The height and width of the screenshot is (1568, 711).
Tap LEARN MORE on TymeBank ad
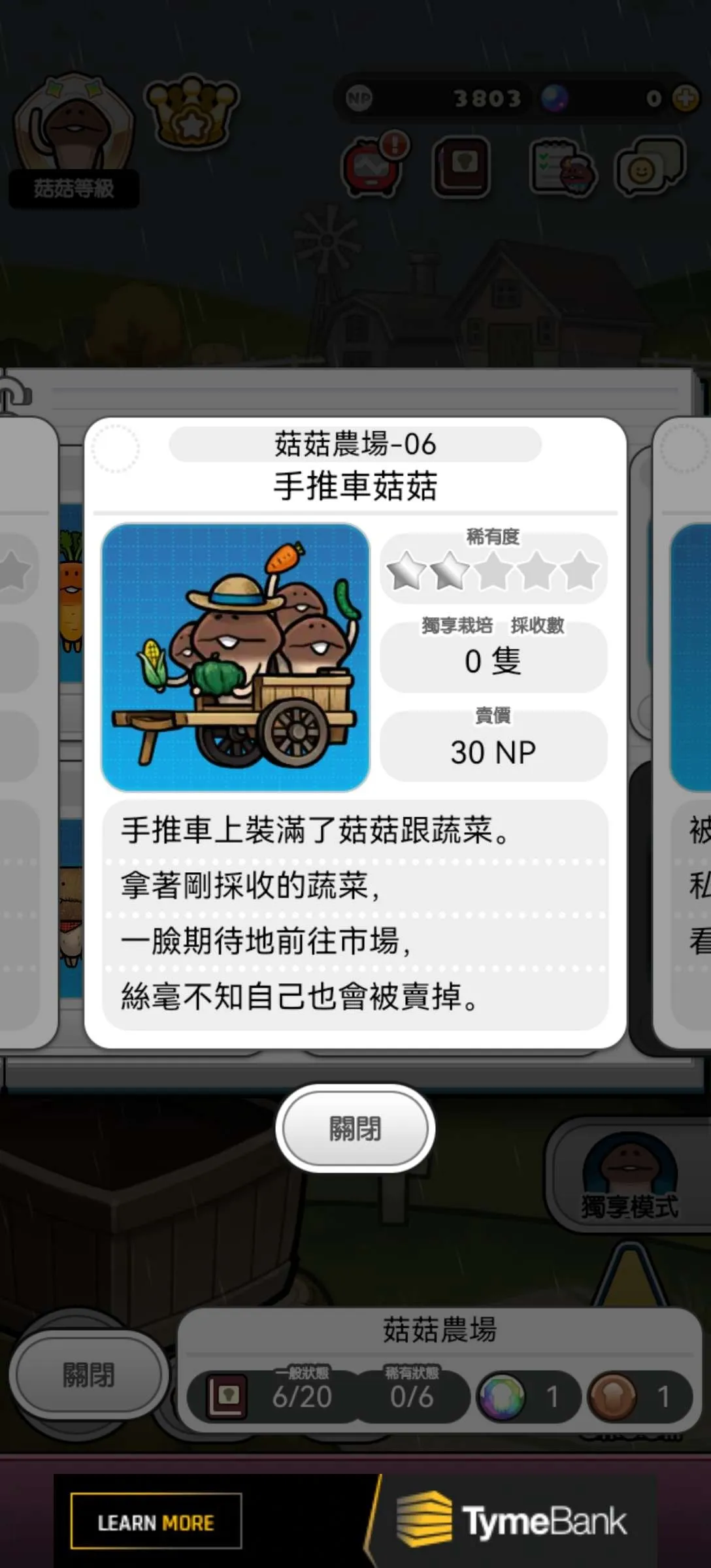[156, 1522]
